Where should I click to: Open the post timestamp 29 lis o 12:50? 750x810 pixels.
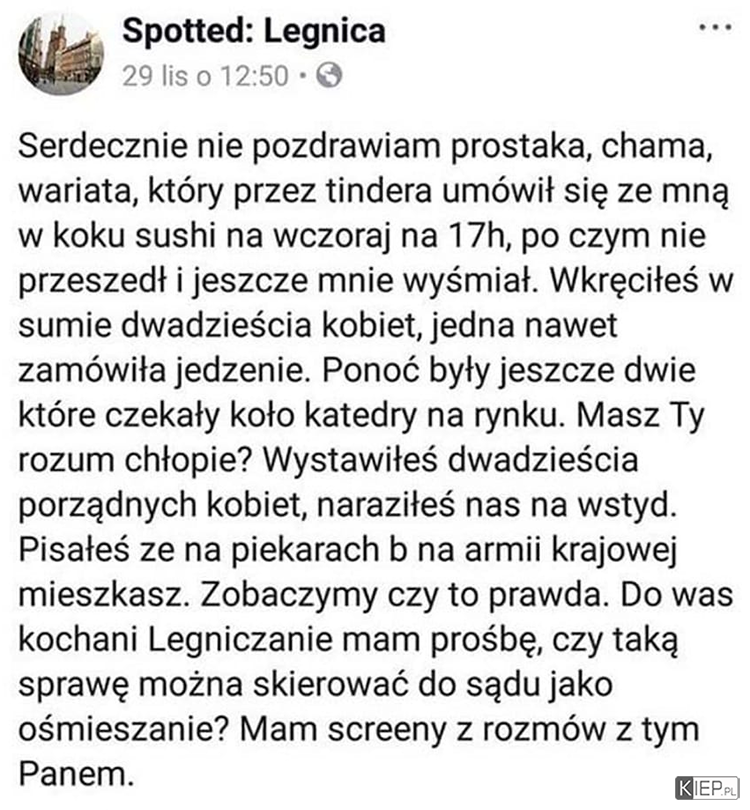[x=204, y=75]
